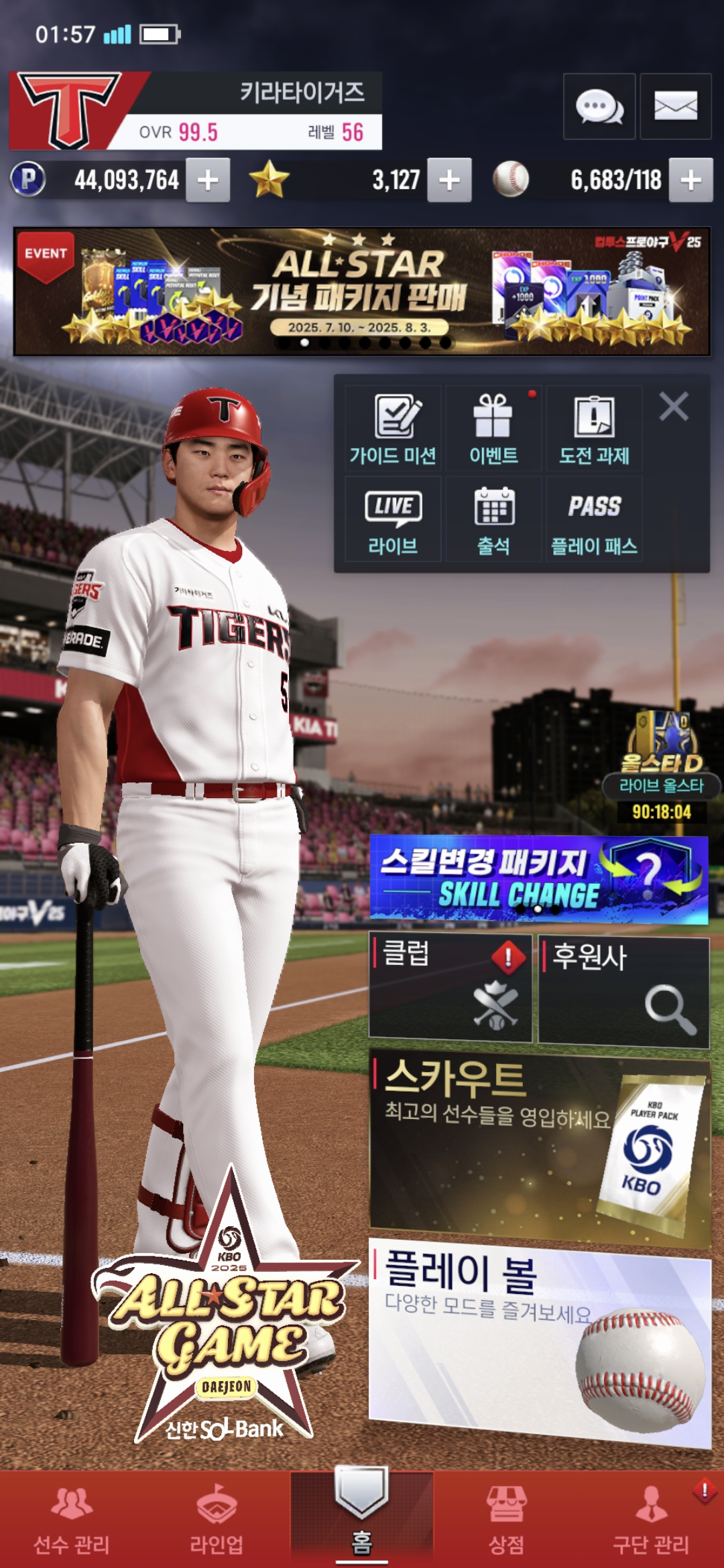Open the ALL-STAR package event banner

(x=362, y=291)
